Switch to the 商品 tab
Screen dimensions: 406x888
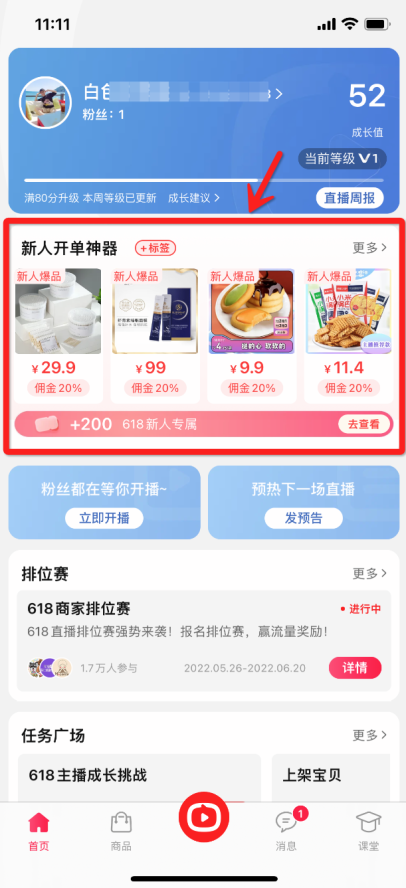121,831
